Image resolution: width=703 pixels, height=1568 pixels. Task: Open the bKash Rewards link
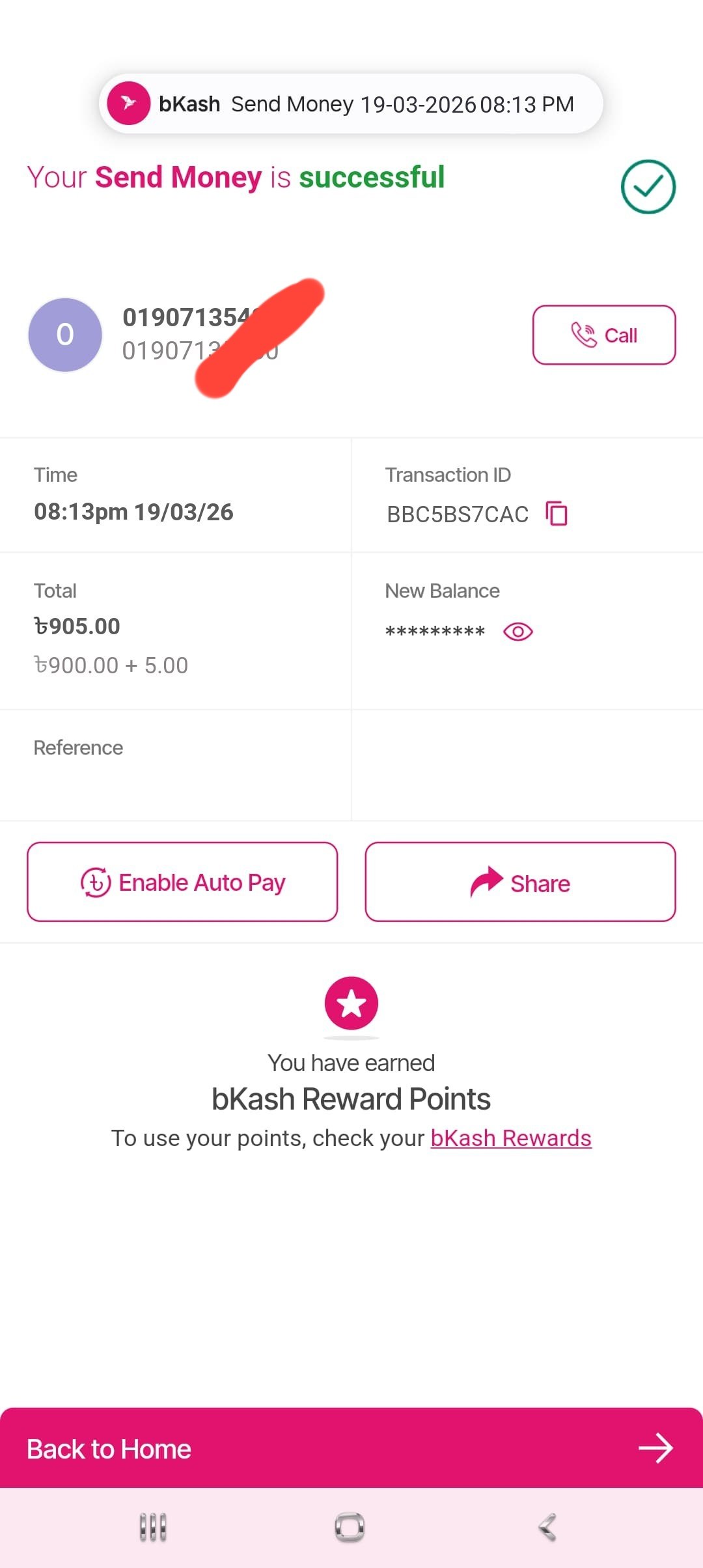pyautogui.click(x=511, y=1138)
